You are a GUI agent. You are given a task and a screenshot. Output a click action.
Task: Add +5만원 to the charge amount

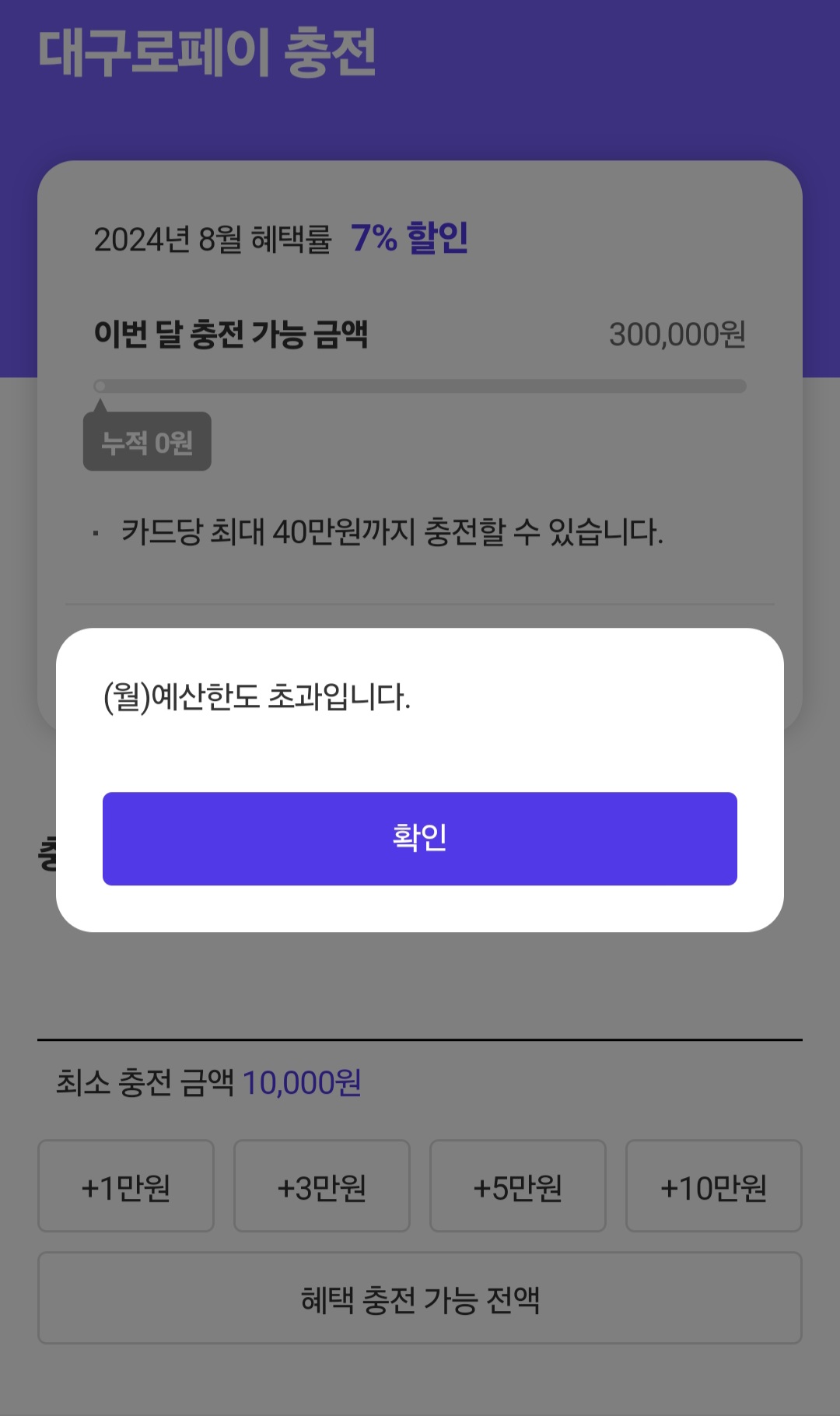(x=518, y=1186)
